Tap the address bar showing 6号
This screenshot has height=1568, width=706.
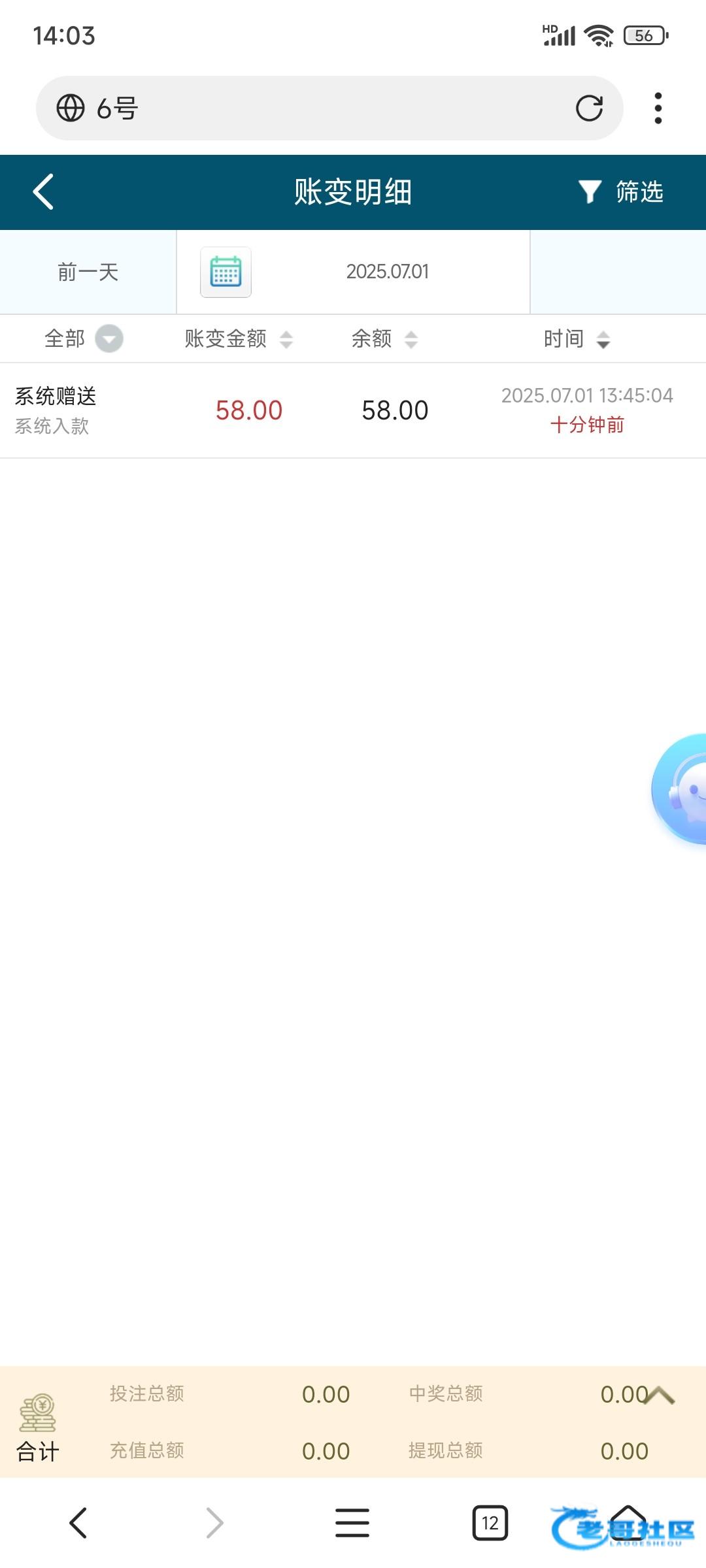[x=314, y=108]
